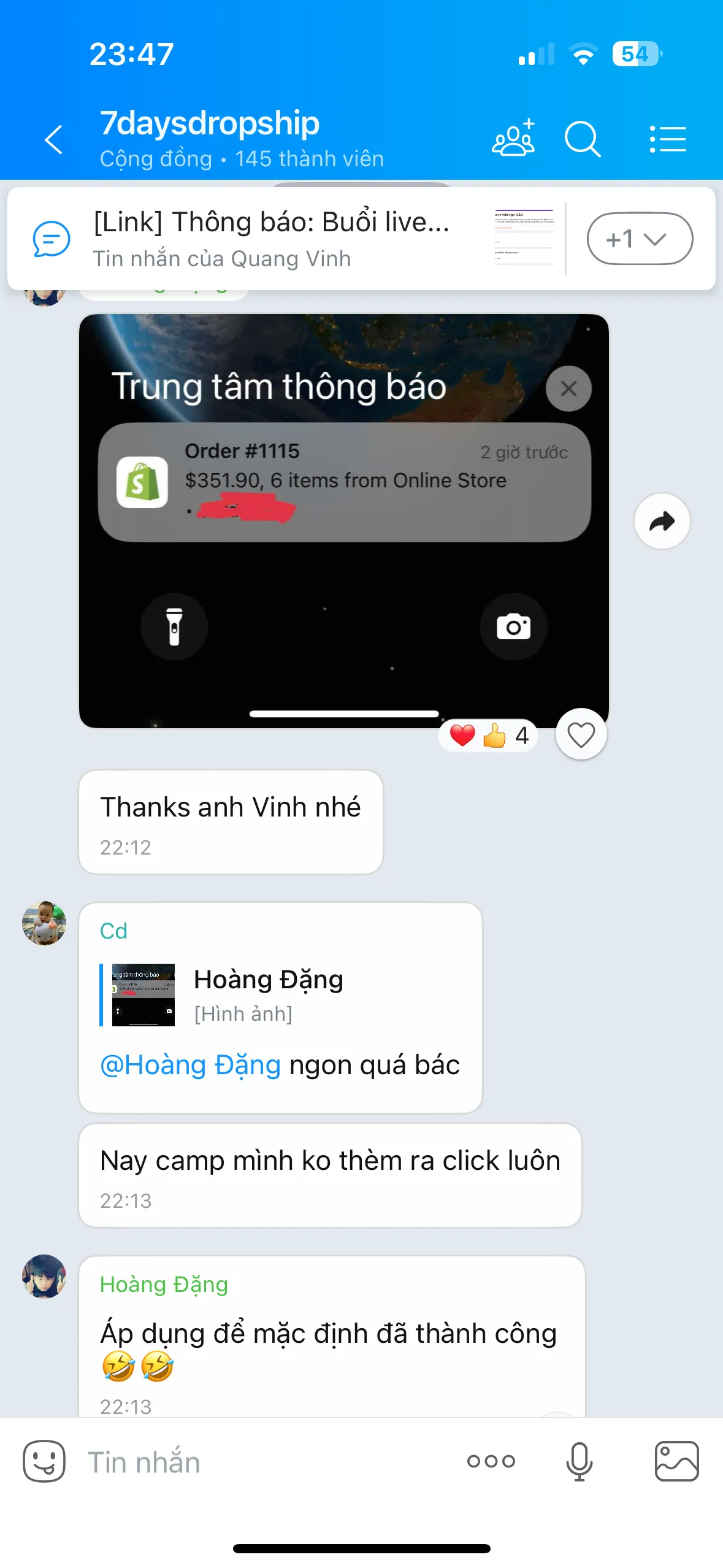The height and width of the screenshot is (1568, 723).
Task: Open the group options menu
Action: coord(668,139)
